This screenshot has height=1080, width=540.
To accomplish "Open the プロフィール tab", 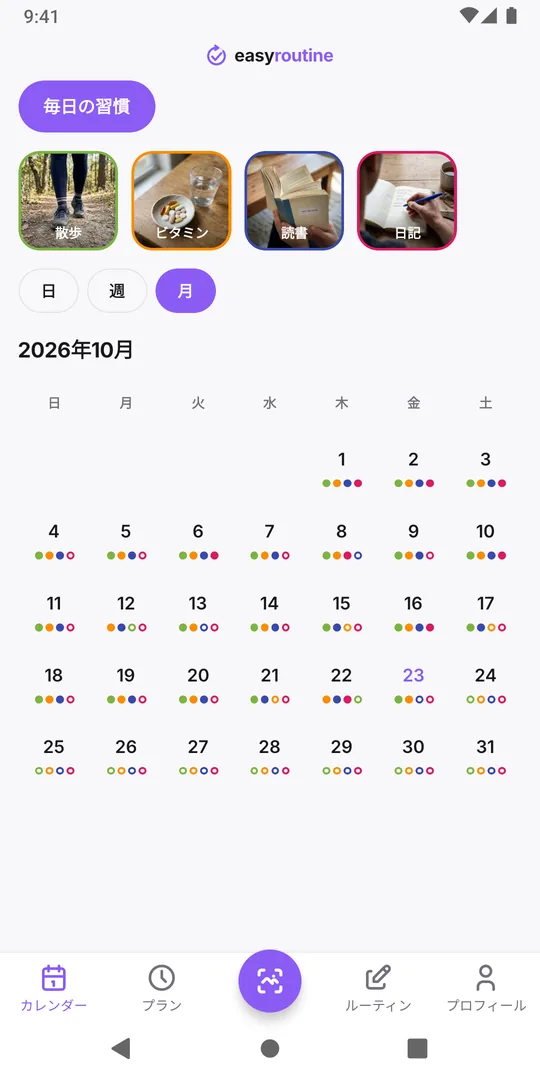I will pyautogui.click(x=486, y=988).
